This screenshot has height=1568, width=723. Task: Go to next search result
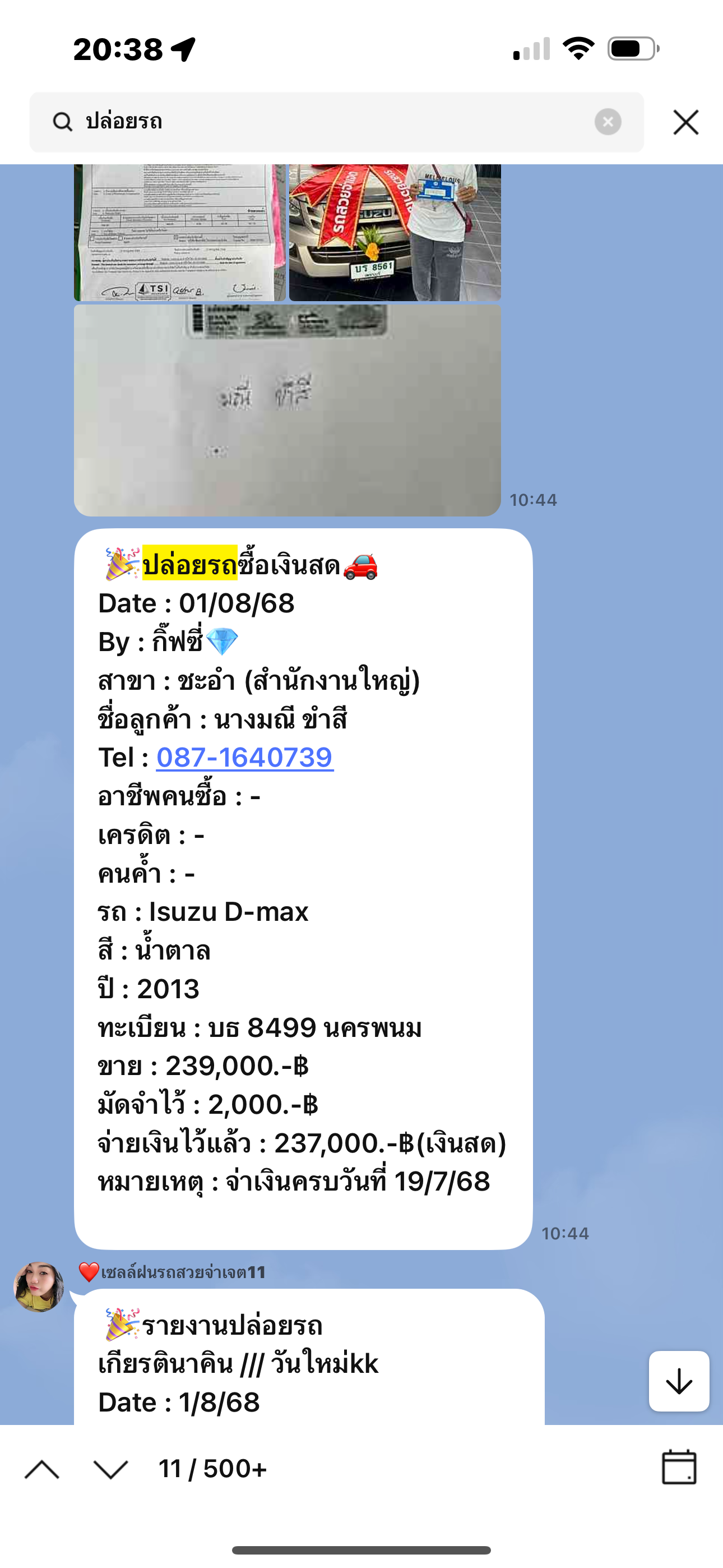click(x=111, y=1469)
